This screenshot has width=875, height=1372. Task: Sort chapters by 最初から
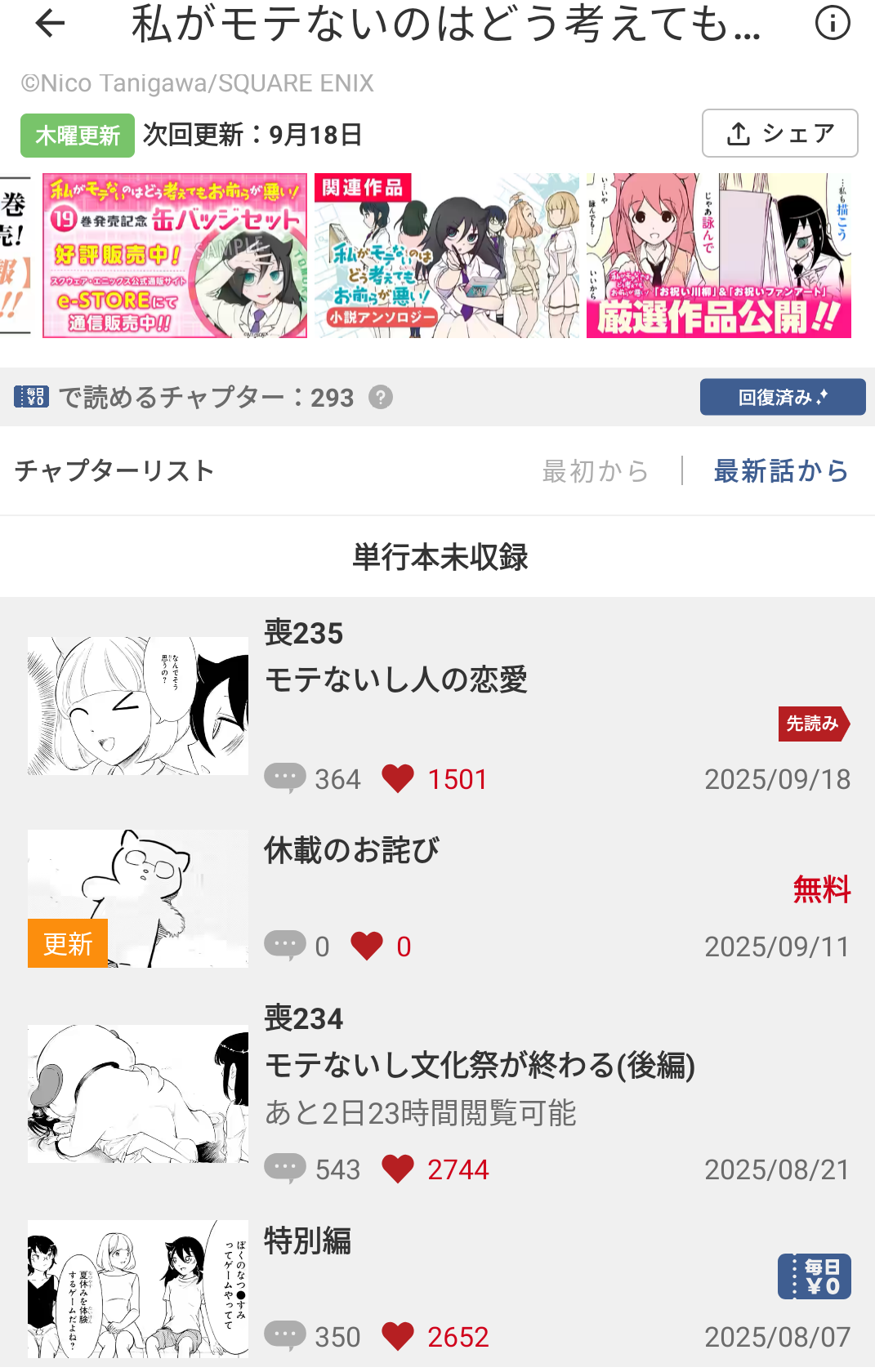596,471
